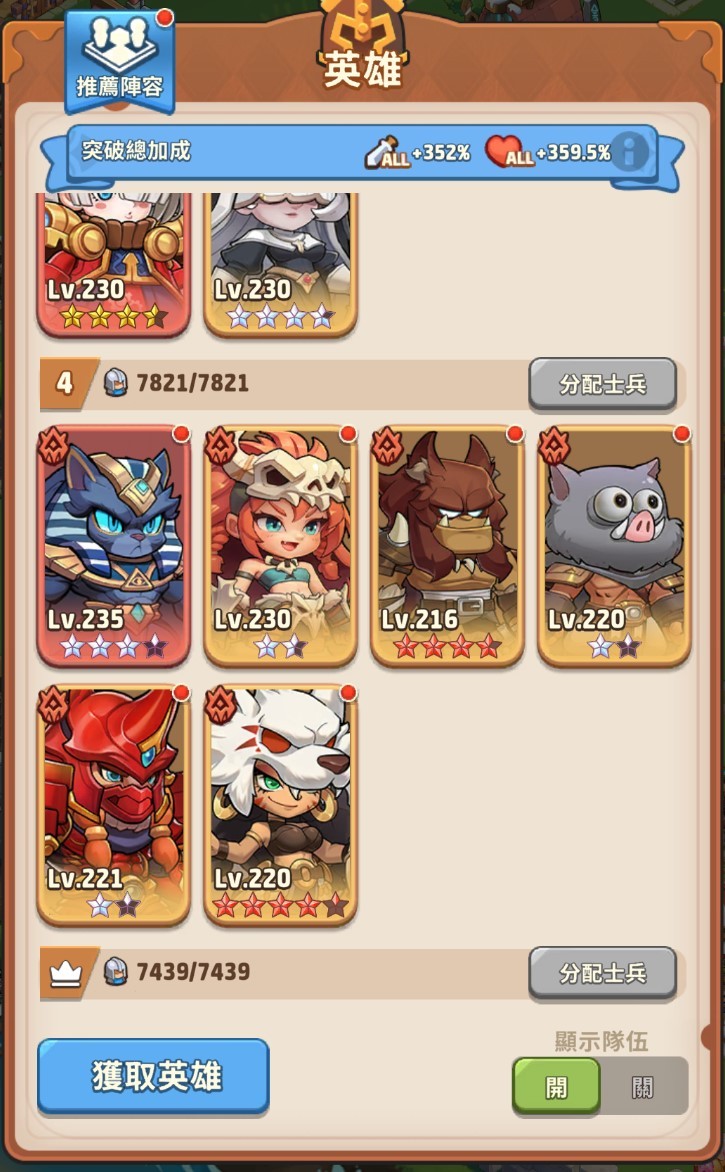Open the Lv.230 skull-helmet redhead hero
Viewport: 725px width, 1172px height.
[280, 546]
